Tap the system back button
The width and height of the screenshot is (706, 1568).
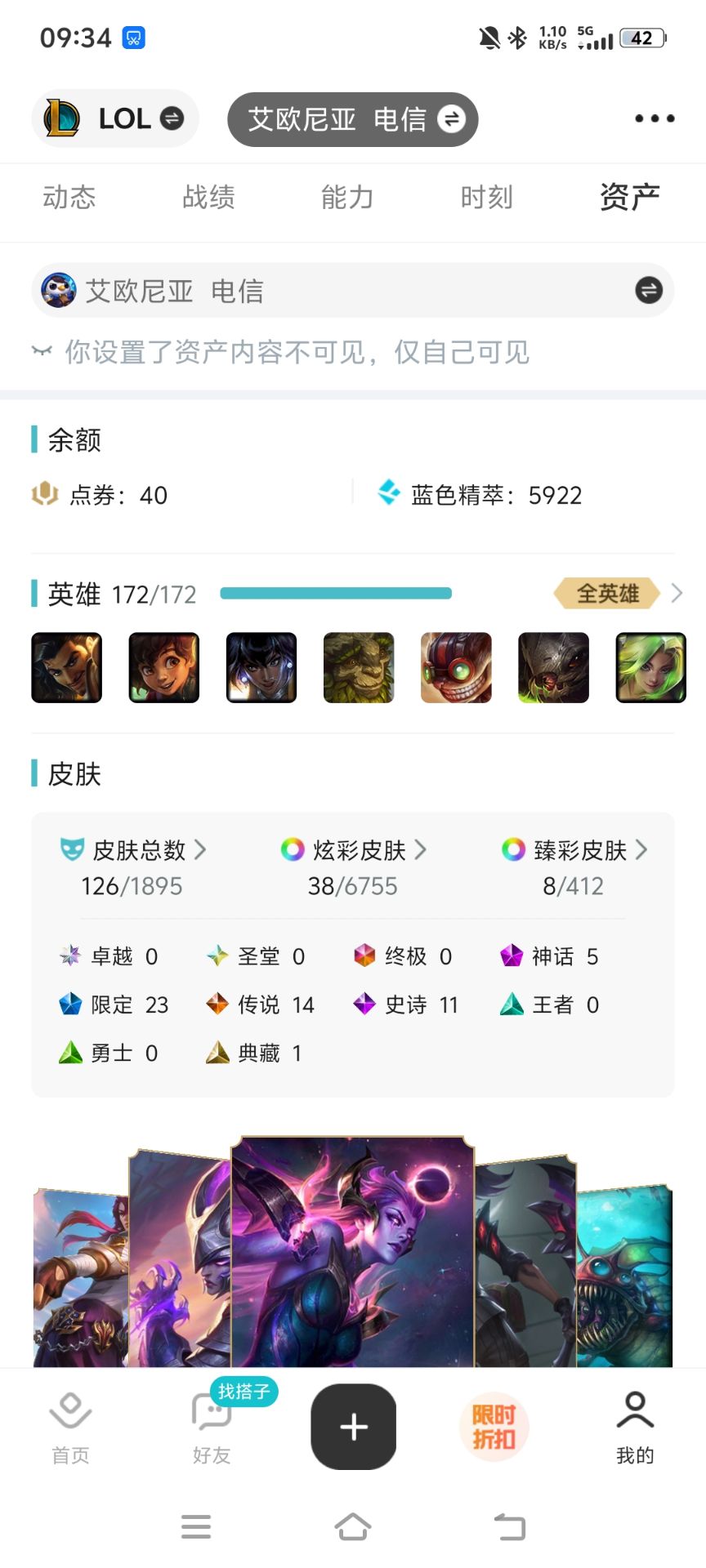point(510,1526)
